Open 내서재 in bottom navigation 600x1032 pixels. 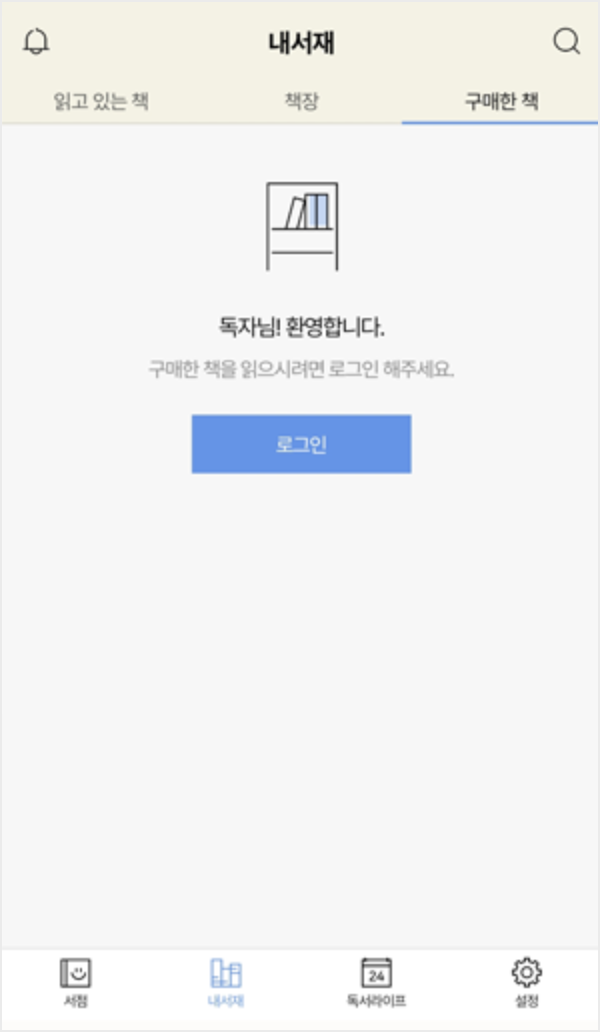(x=226, y=980)
